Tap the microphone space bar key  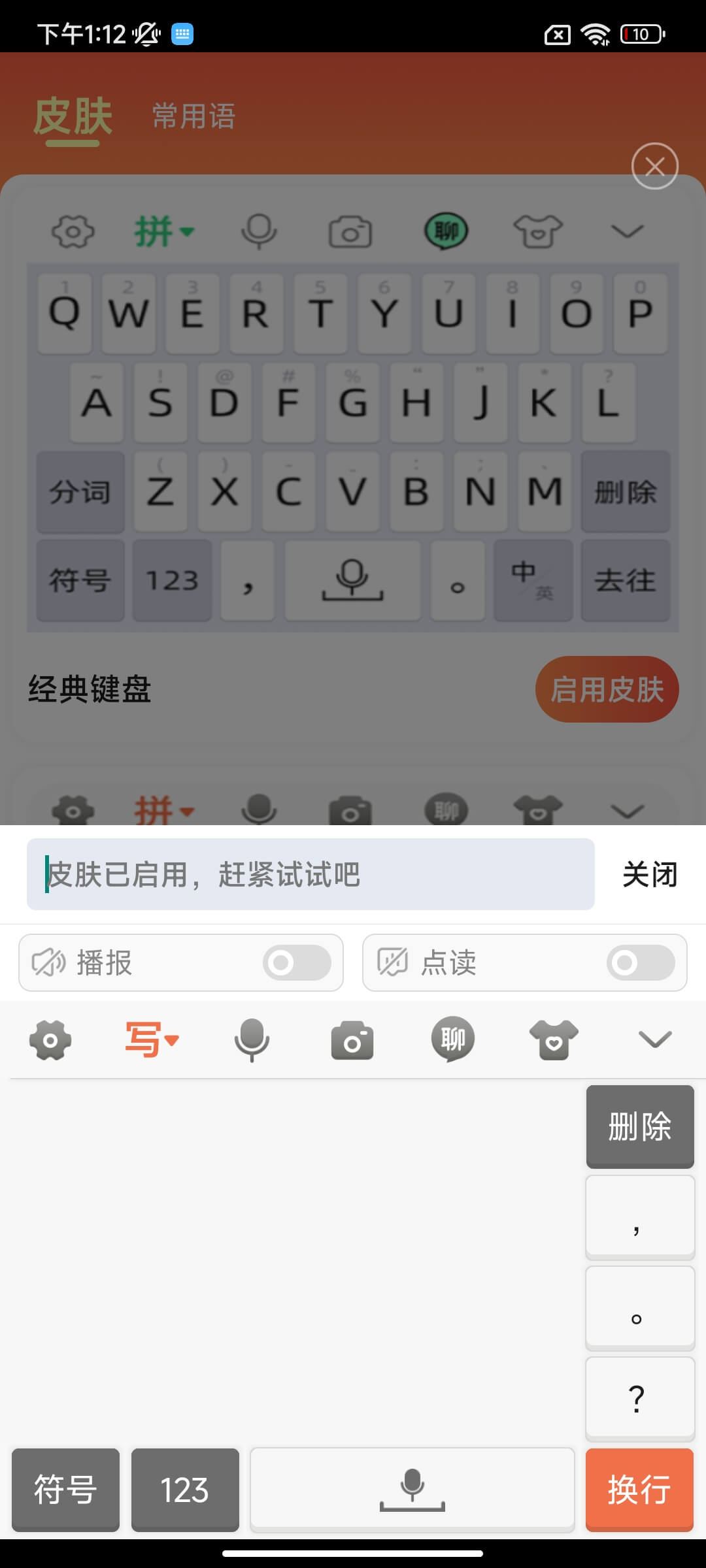(412, 1490)
